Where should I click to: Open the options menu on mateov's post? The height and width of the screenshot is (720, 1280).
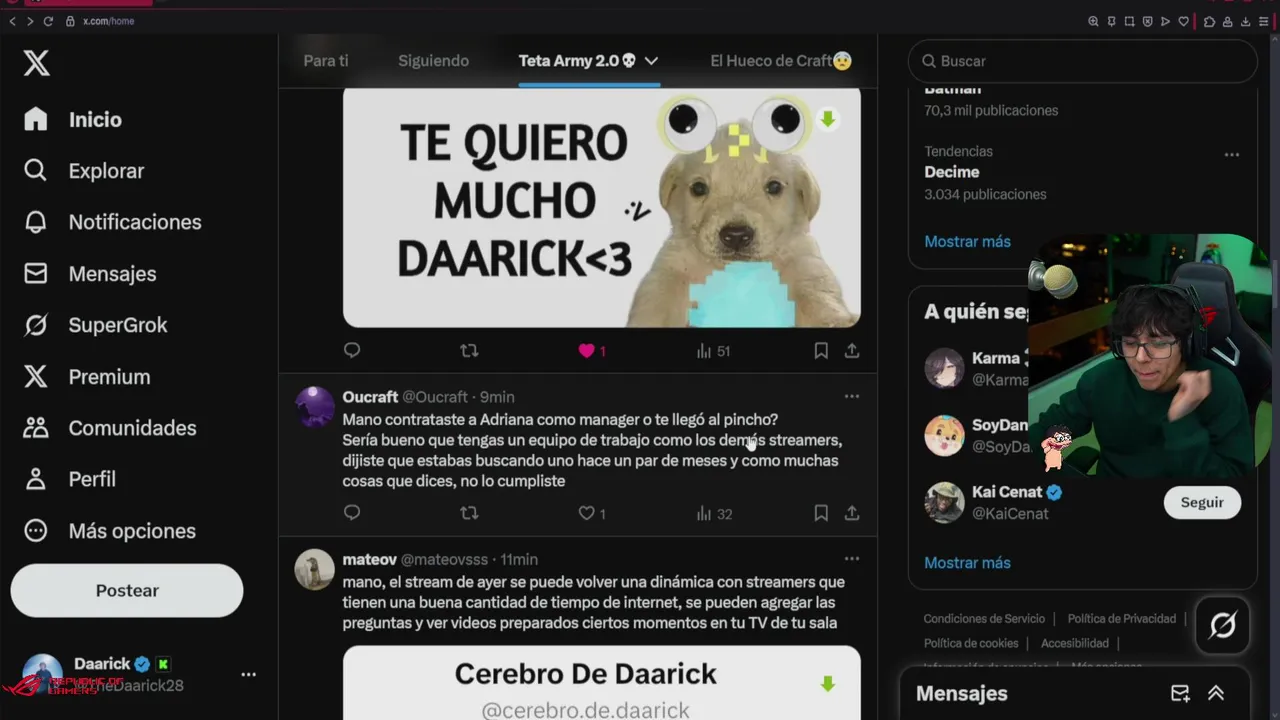851,559
